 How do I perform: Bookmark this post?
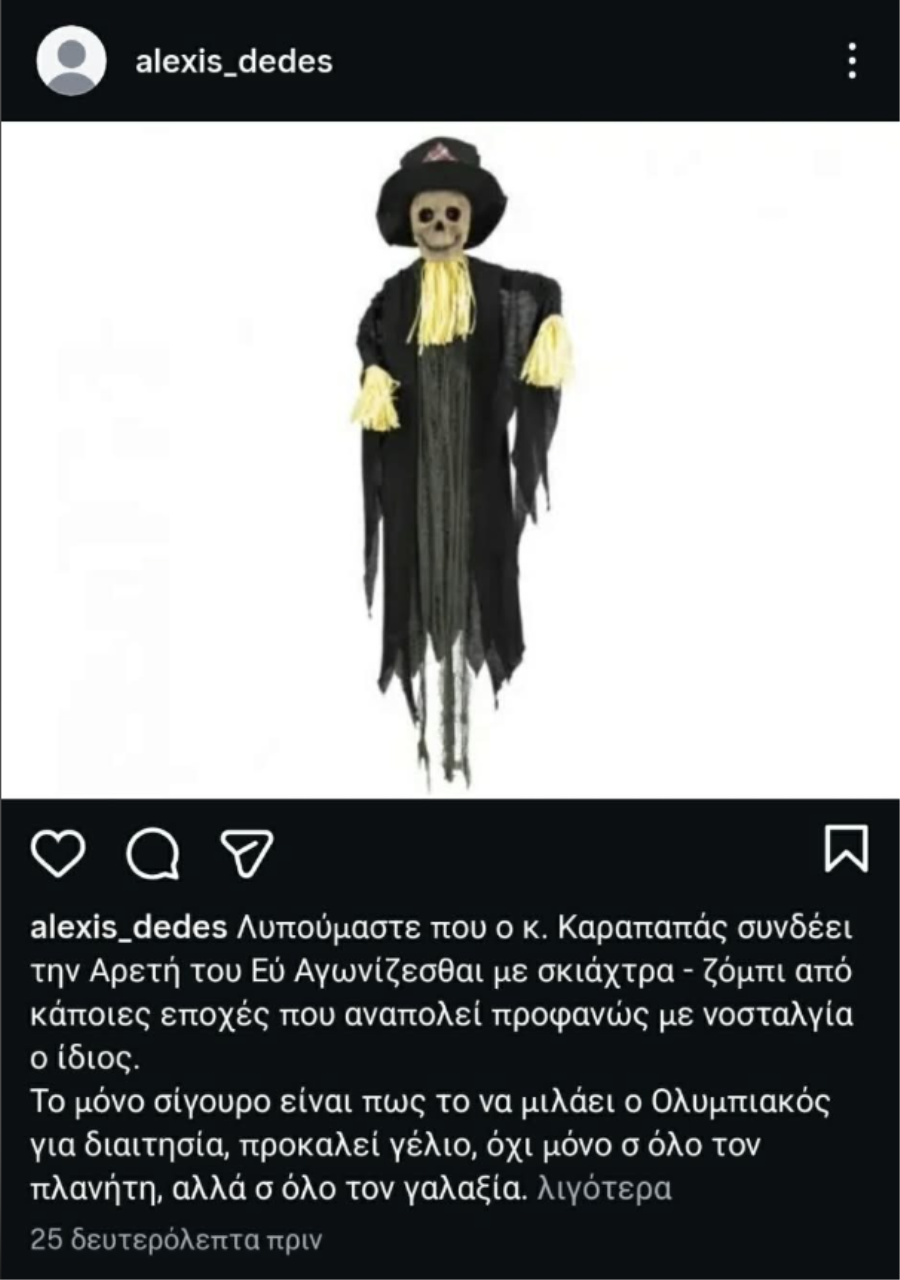[x=846, y=849]
